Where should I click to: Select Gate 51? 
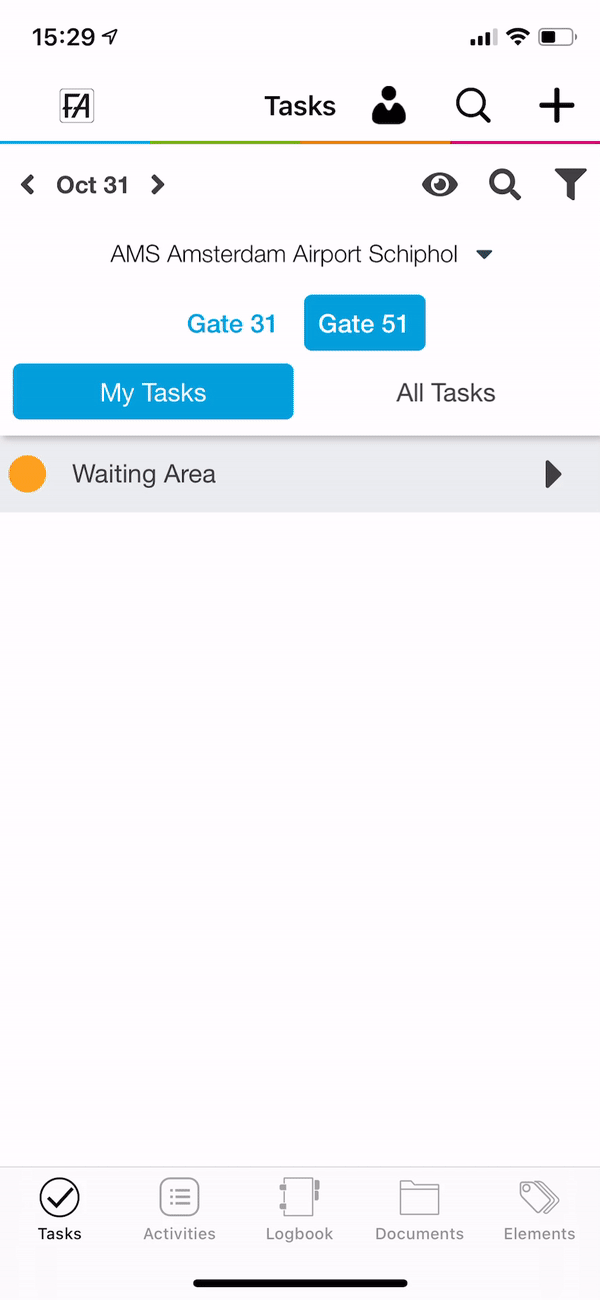point(364,323)
